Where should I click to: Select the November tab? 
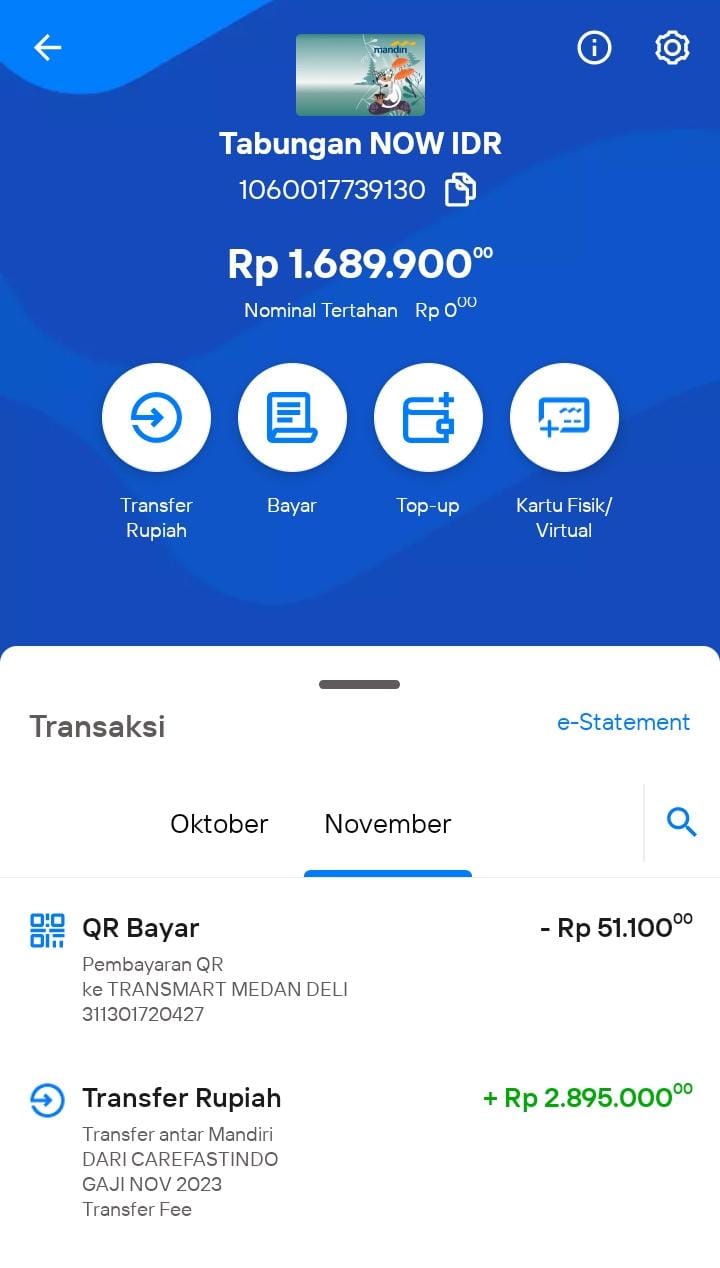pos(388,824)
